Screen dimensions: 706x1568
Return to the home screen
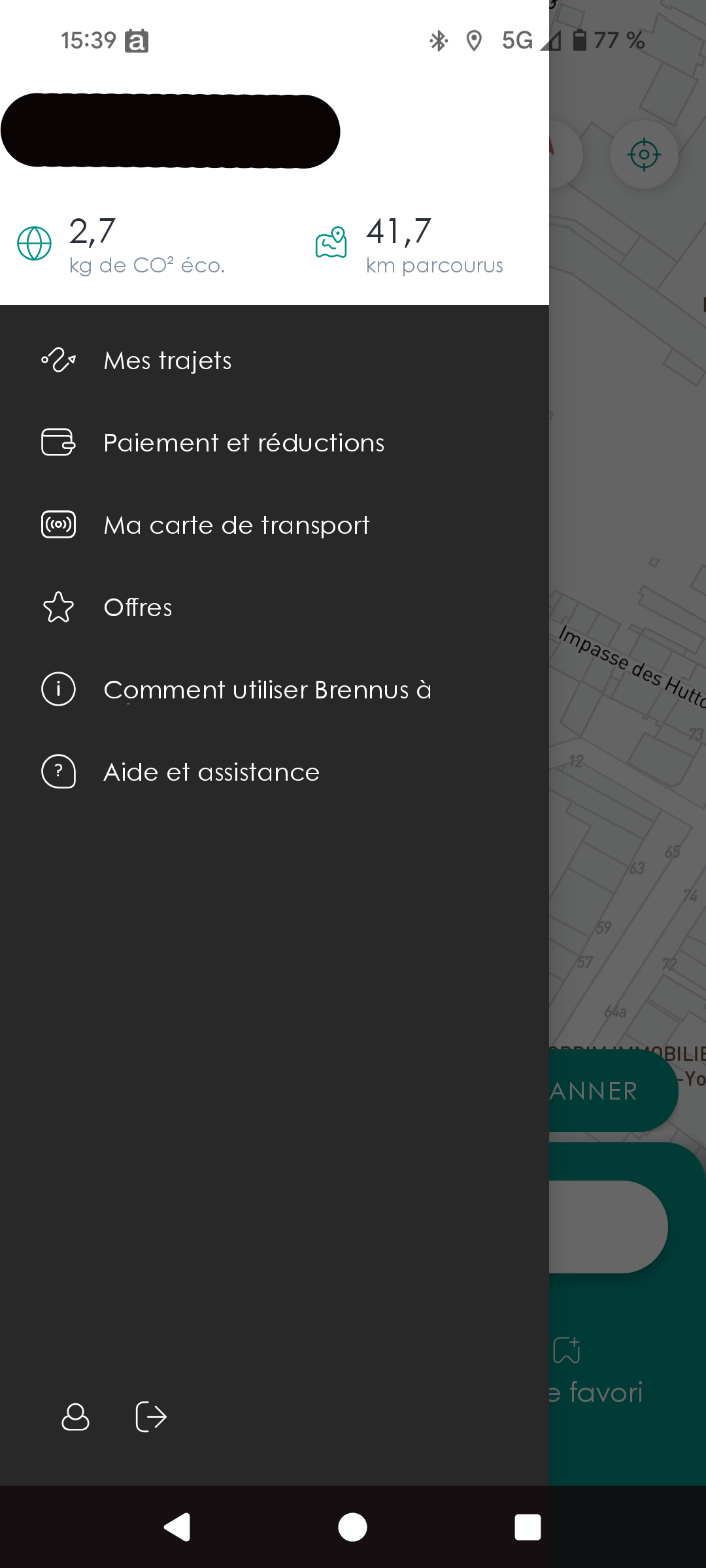pos(353,1527)
